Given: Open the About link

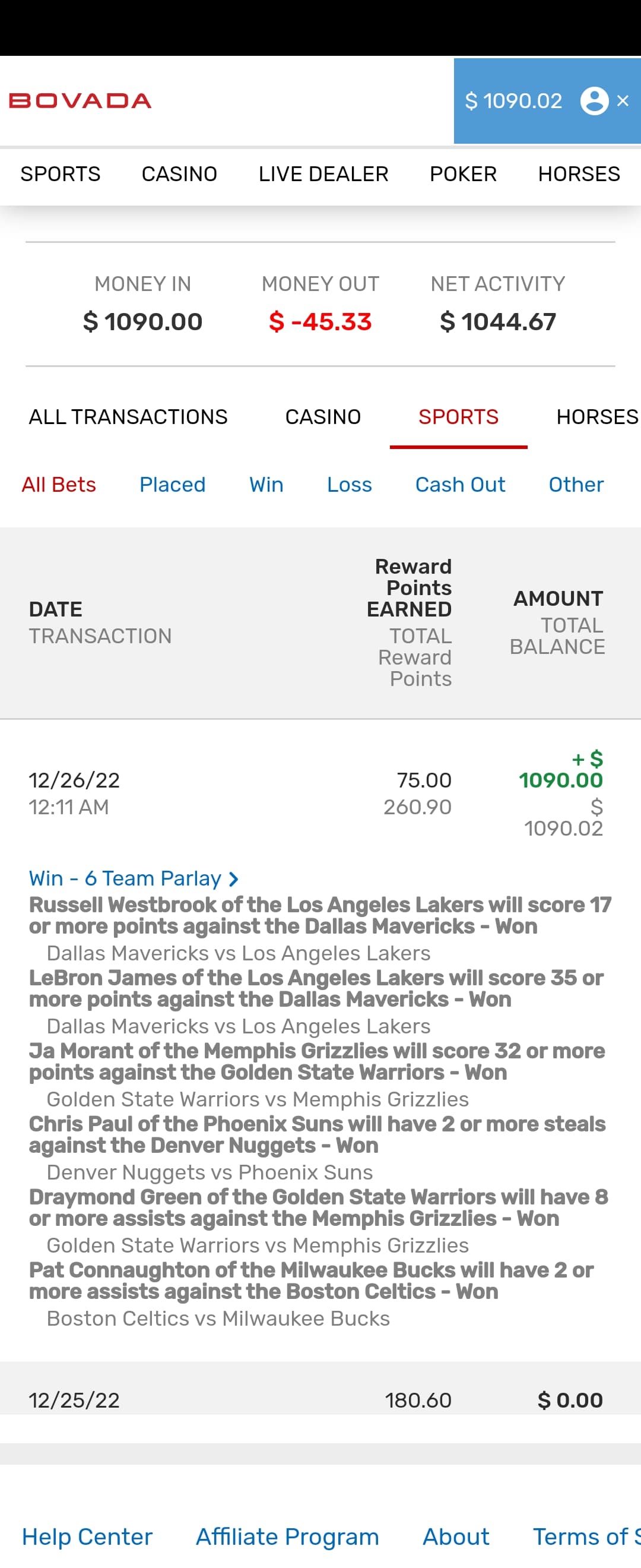Looking at the screenshot, I should click(455, 1537).
